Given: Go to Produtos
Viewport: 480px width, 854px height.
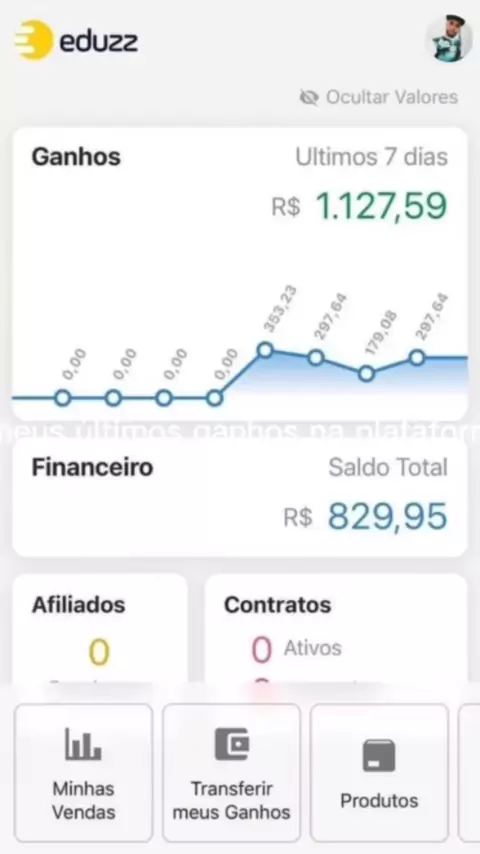Looking at the screenshot, I should pos(379,773).
